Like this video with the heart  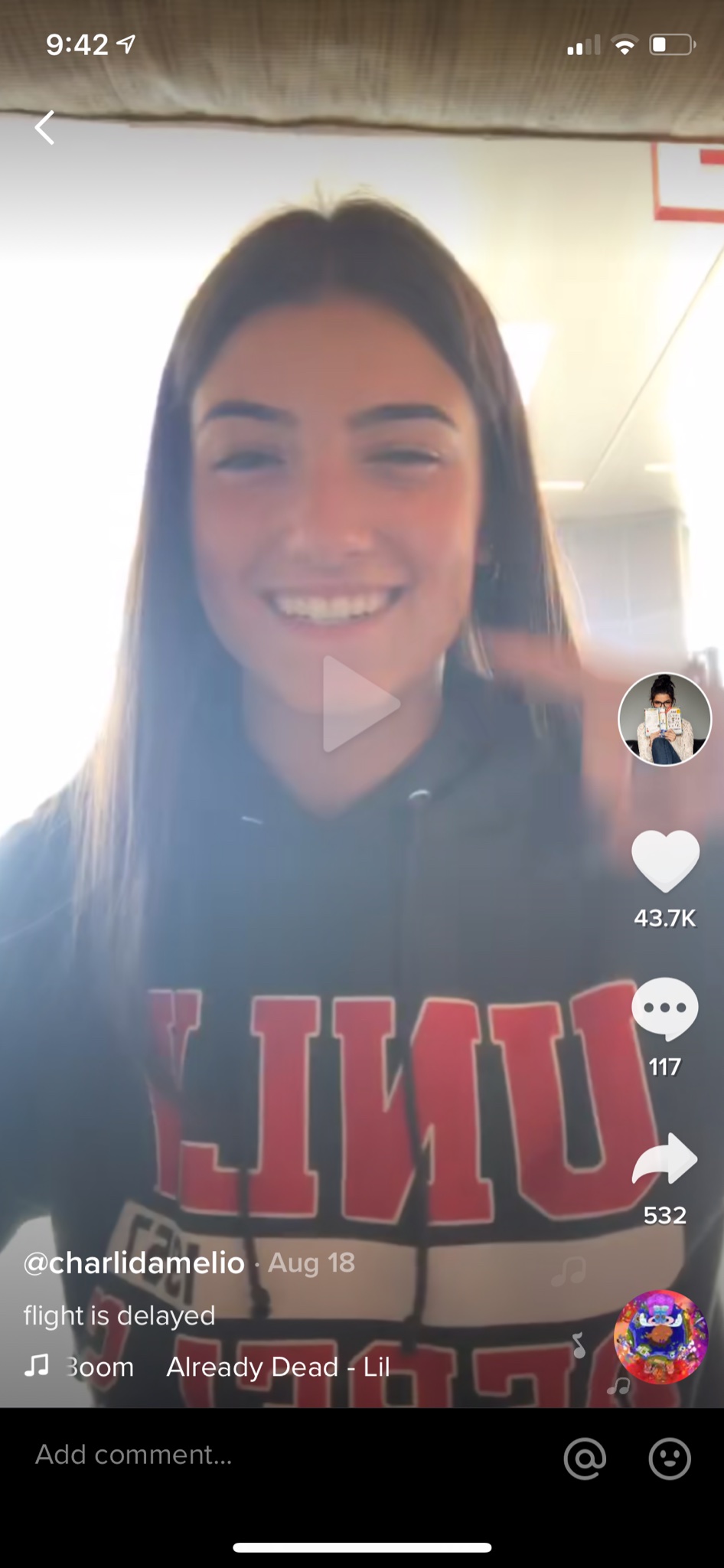664,861
